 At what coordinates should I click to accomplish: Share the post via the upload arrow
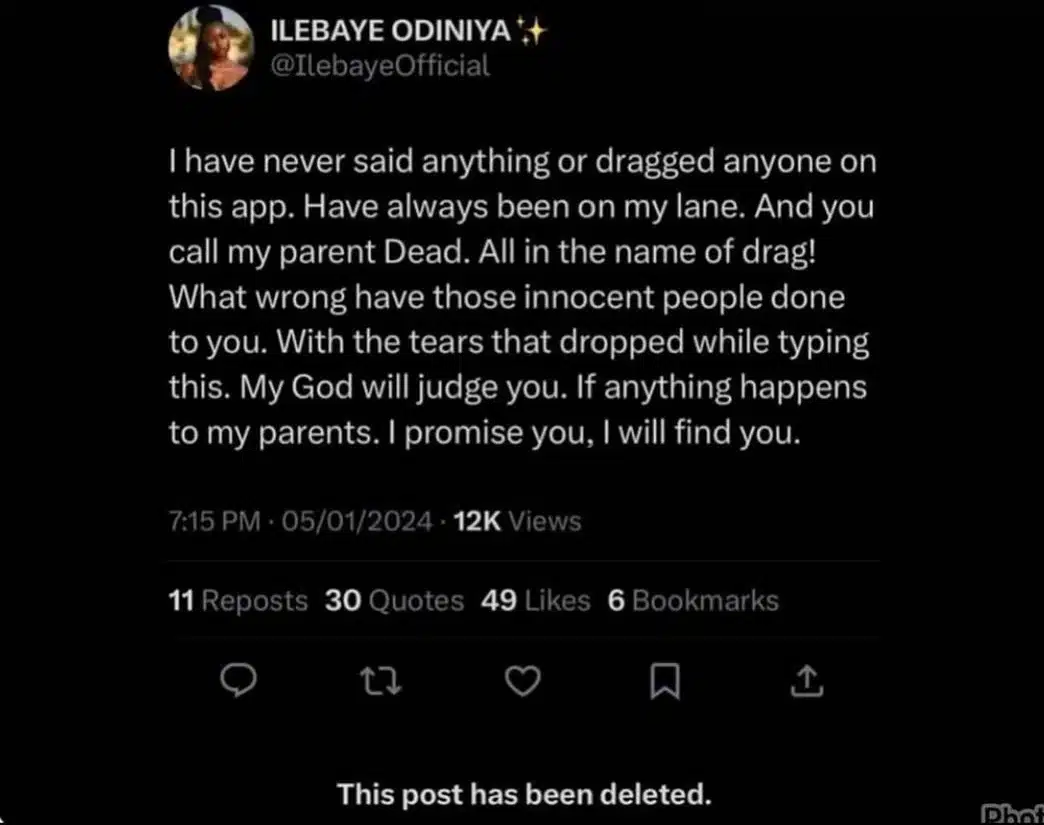[808, 681]
